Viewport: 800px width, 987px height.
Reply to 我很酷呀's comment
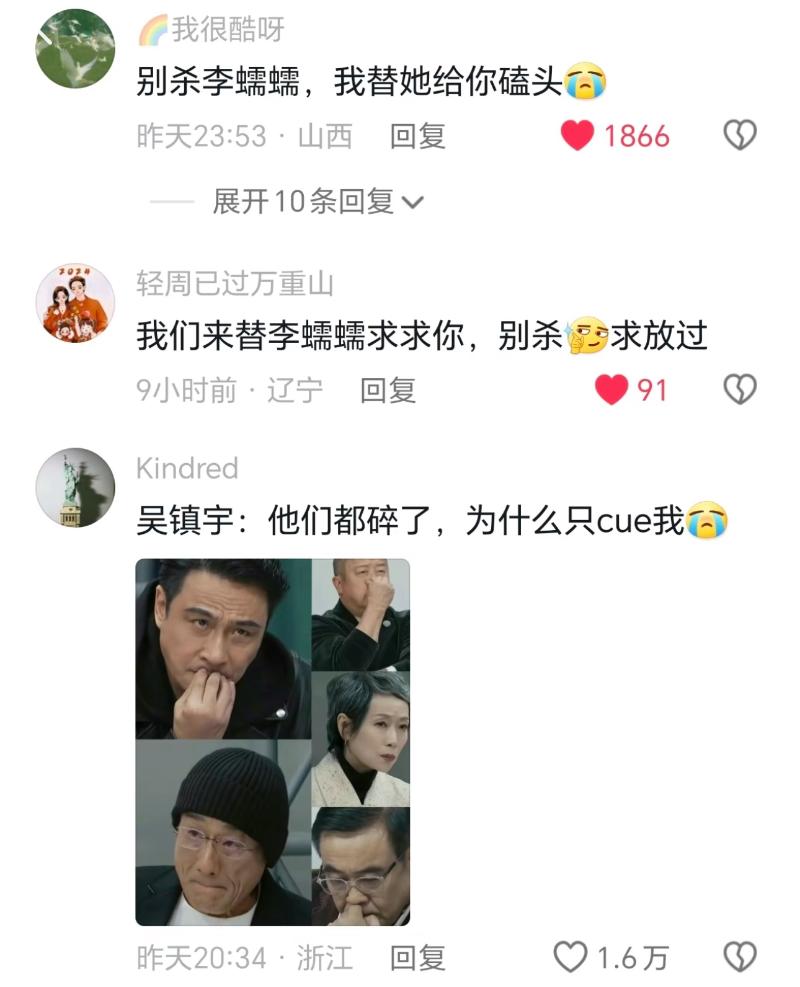[417, 136]
